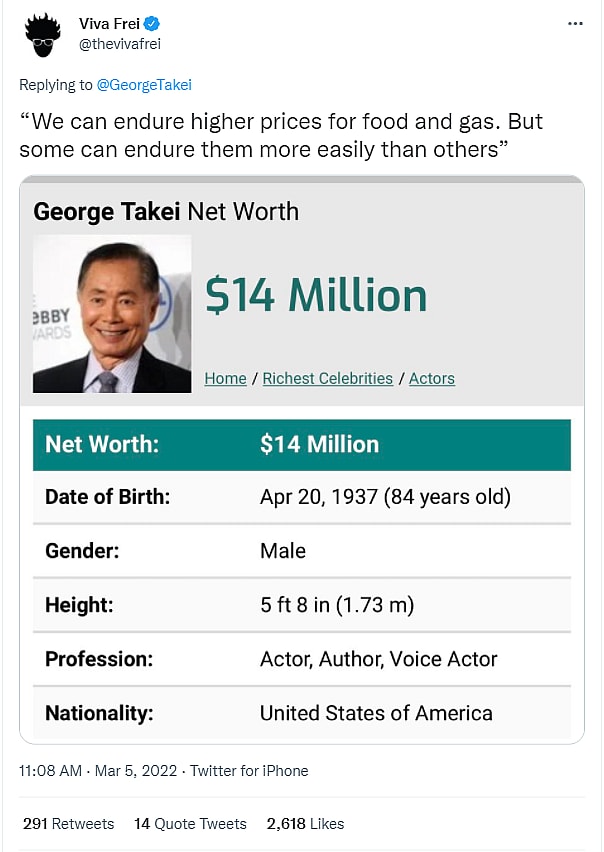Open the Twitter for iPhone source link
The image size is (604, 852).
point(249,771)
